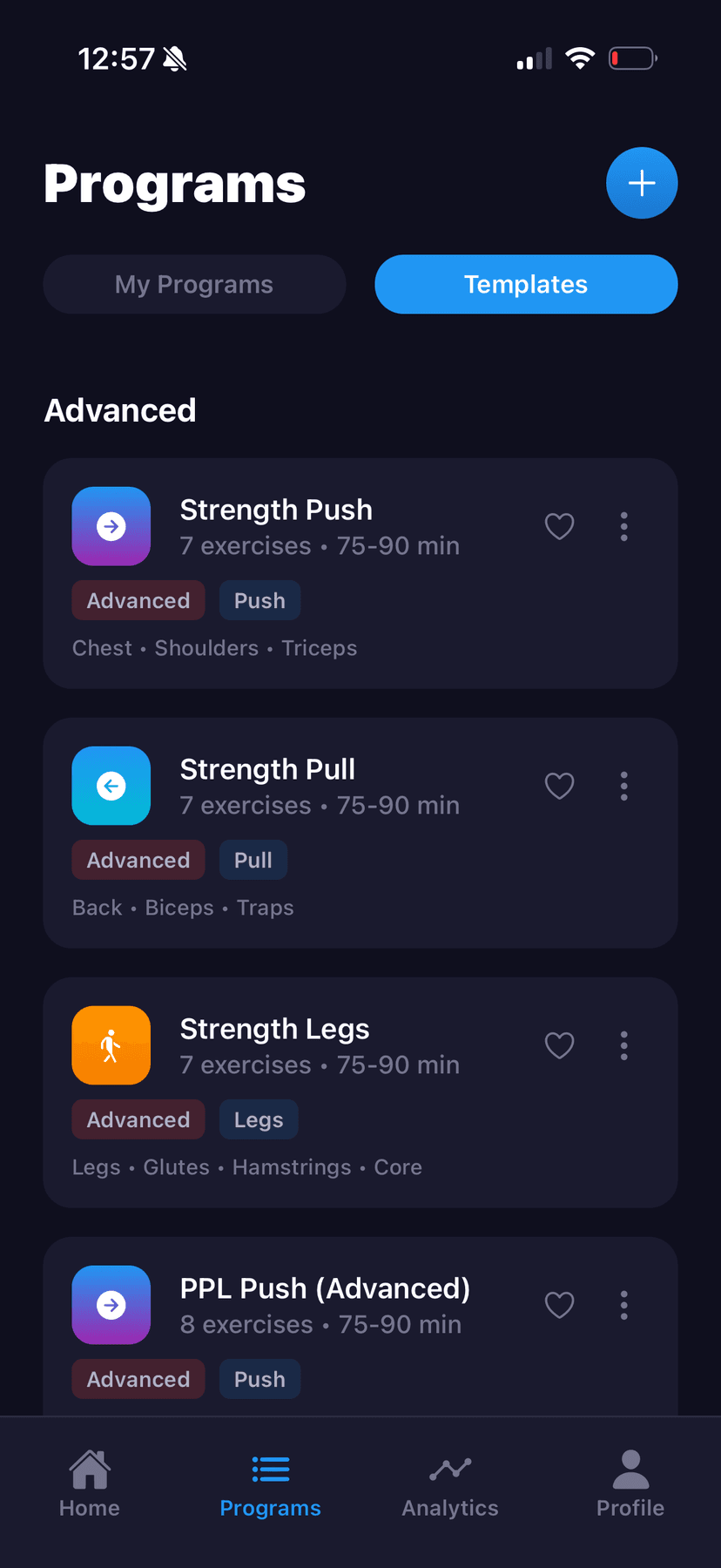Image resolution: width=721 pixels, height=1568 pixels.
Task: Select the Templates tab
Action: [526, 284]
